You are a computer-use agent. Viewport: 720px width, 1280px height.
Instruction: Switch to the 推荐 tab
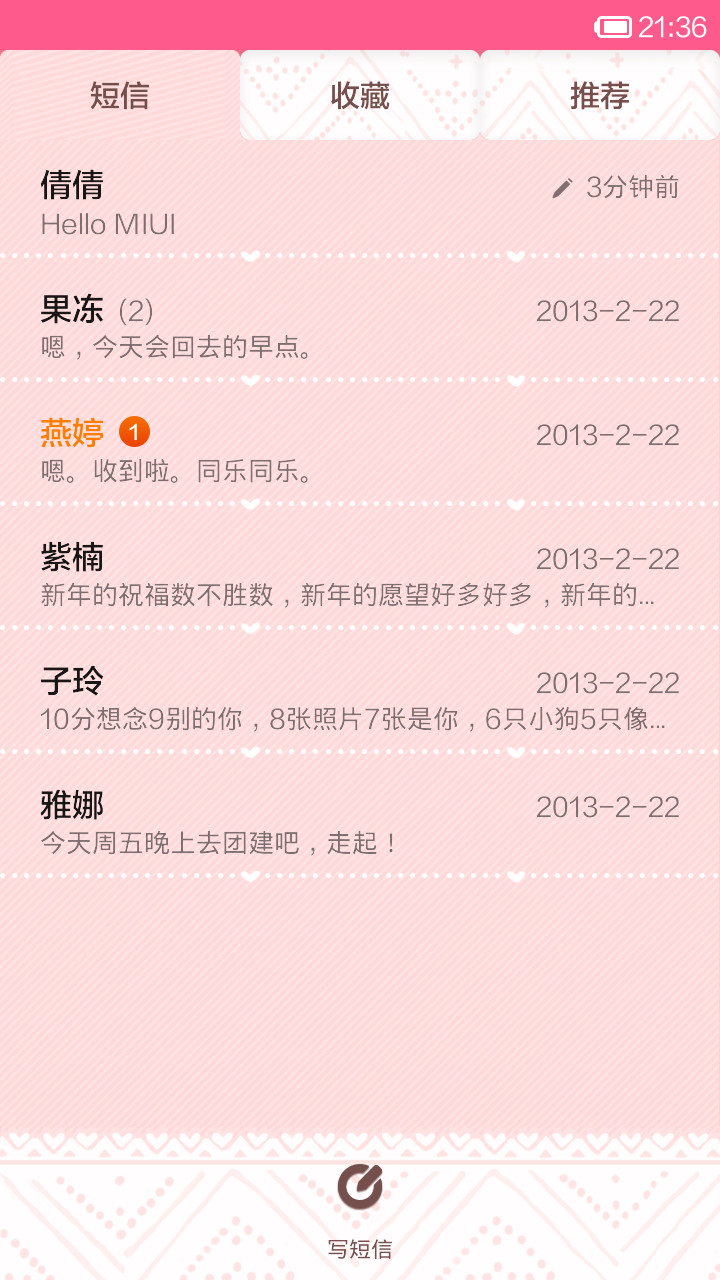tap(600, 96)
